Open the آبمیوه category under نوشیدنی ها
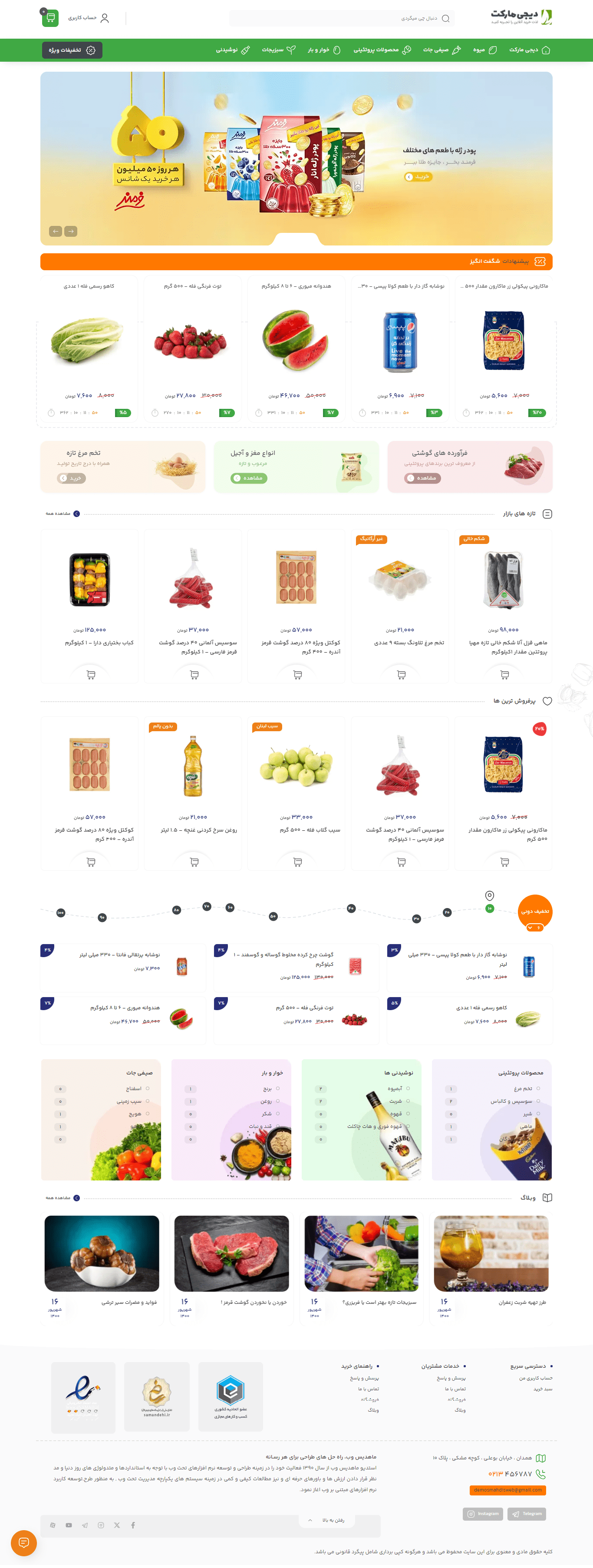This screenshot has width=593, height=1568. point(395,1088)
